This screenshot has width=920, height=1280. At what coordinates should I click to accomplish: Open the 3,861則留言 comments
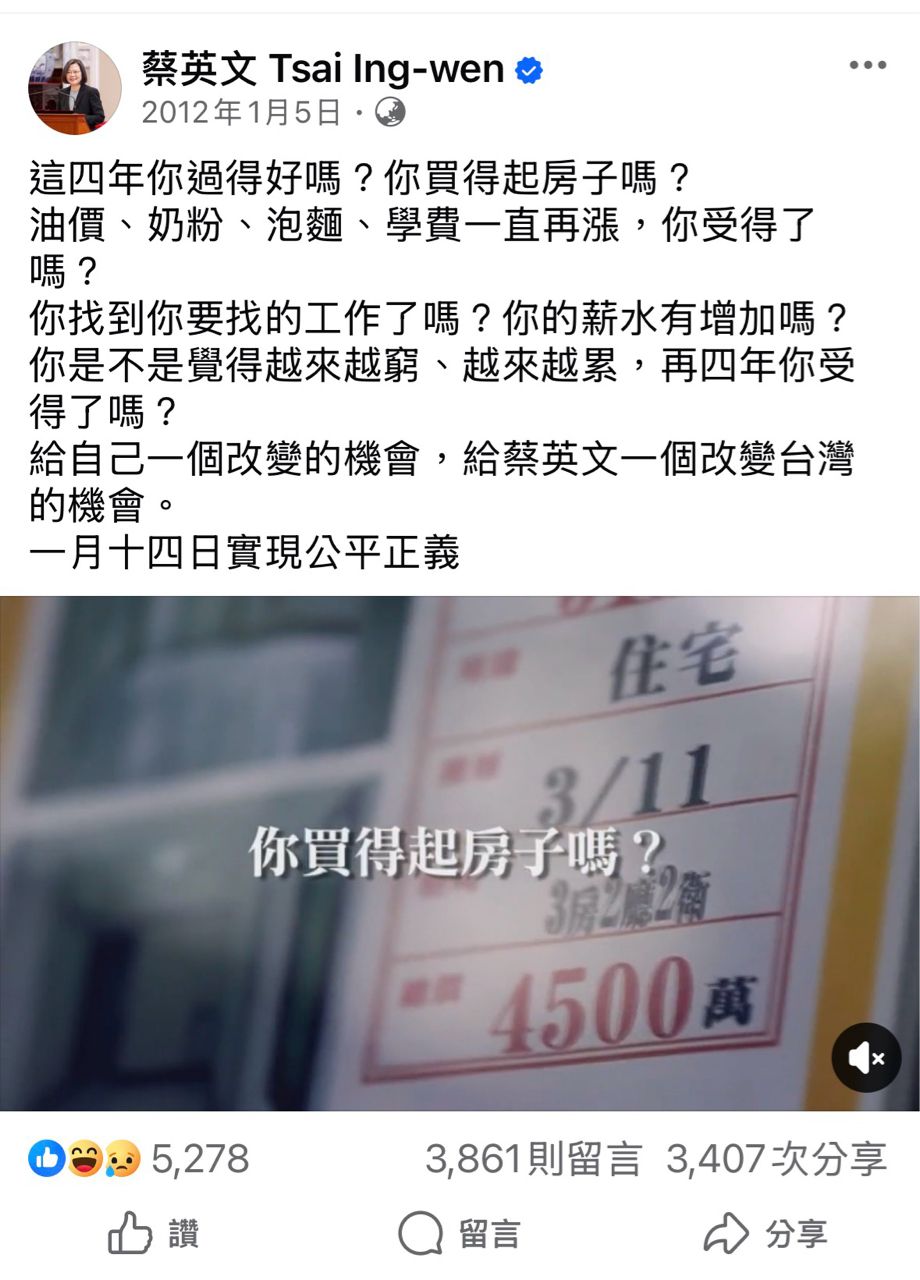[x=532, y=1159]
